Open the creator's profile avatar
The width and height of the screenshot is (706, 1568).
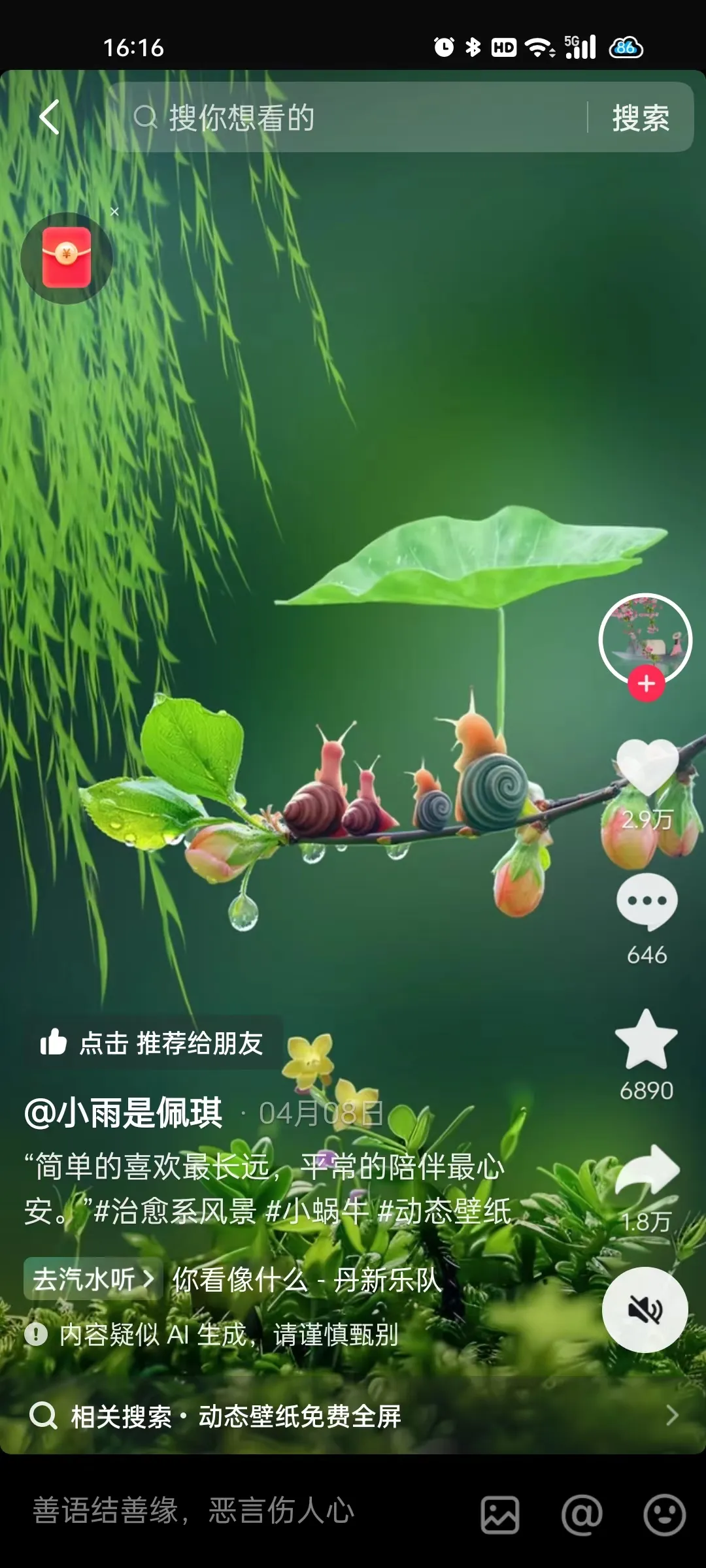tap(645, 637)
